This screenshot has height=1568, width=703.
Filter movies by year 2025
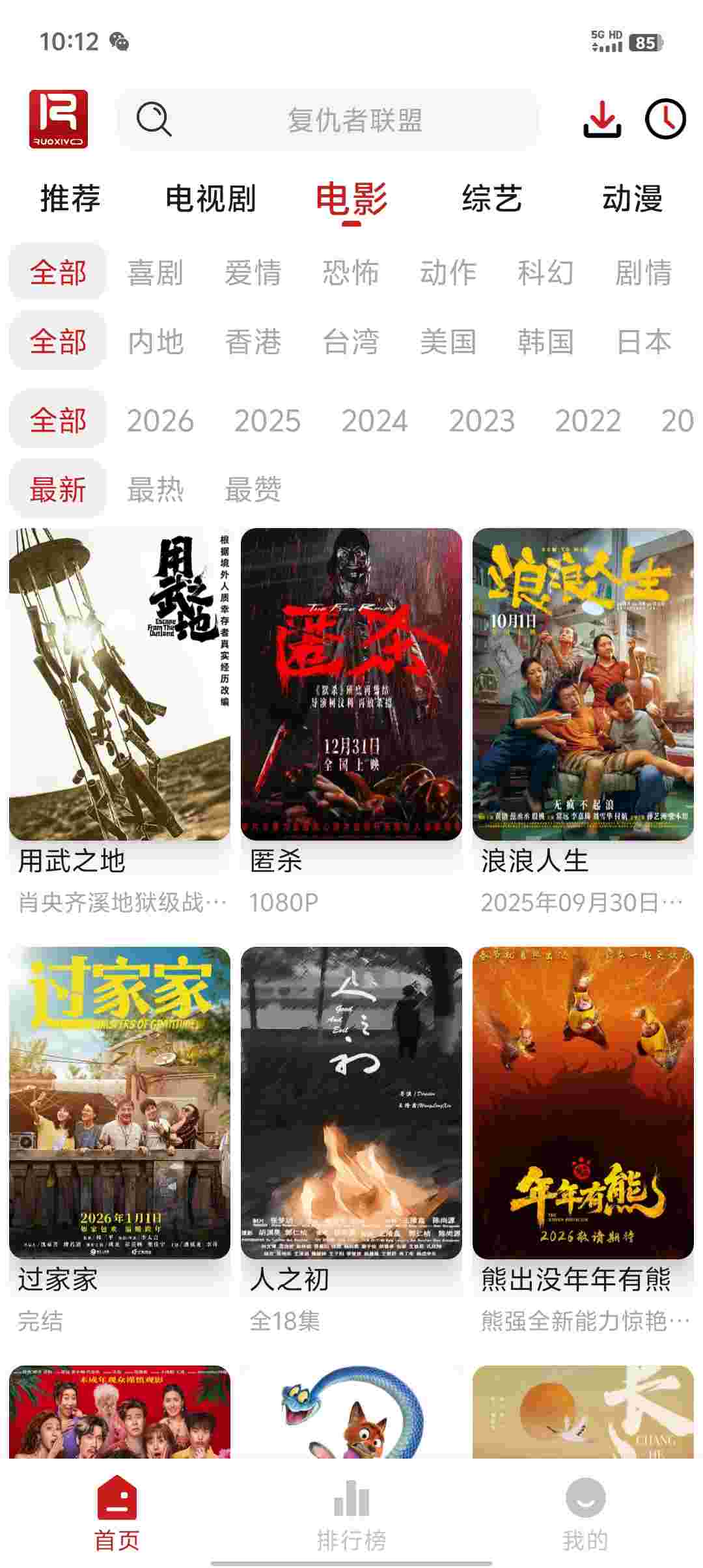click(267, 421)
